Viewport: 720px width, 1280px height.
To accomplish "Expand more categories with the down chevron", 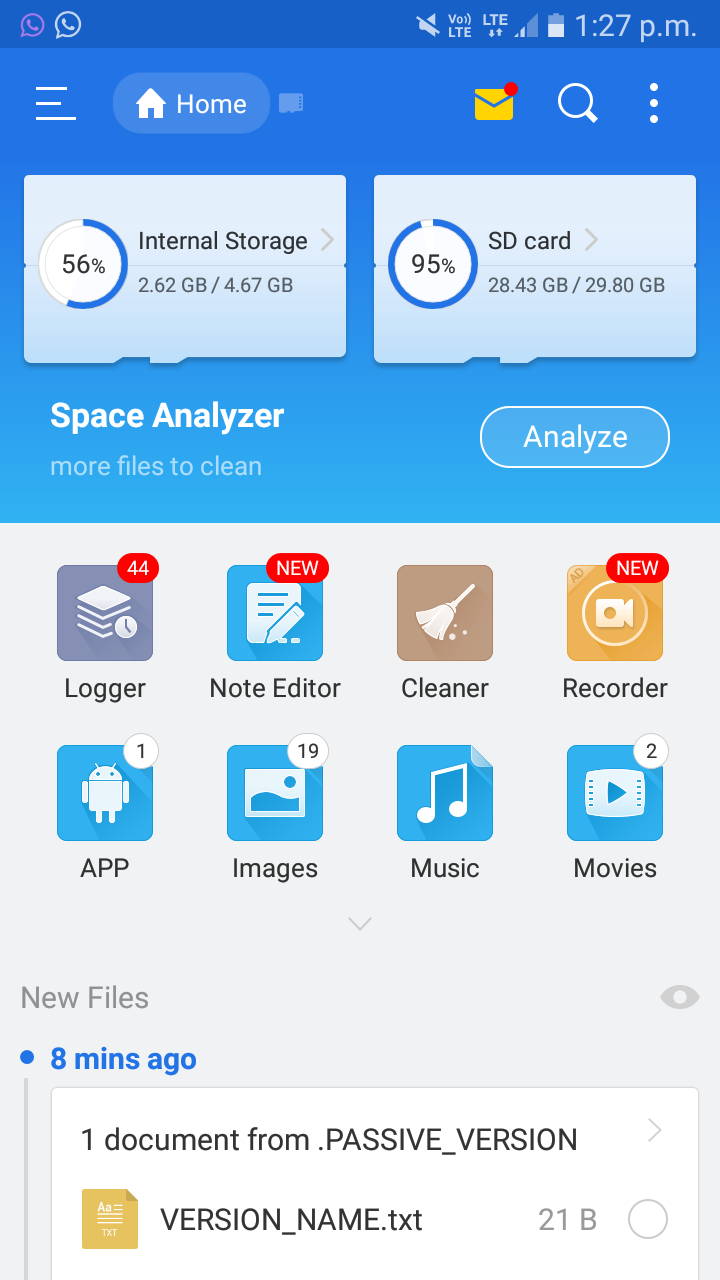I will coord(360,923).
